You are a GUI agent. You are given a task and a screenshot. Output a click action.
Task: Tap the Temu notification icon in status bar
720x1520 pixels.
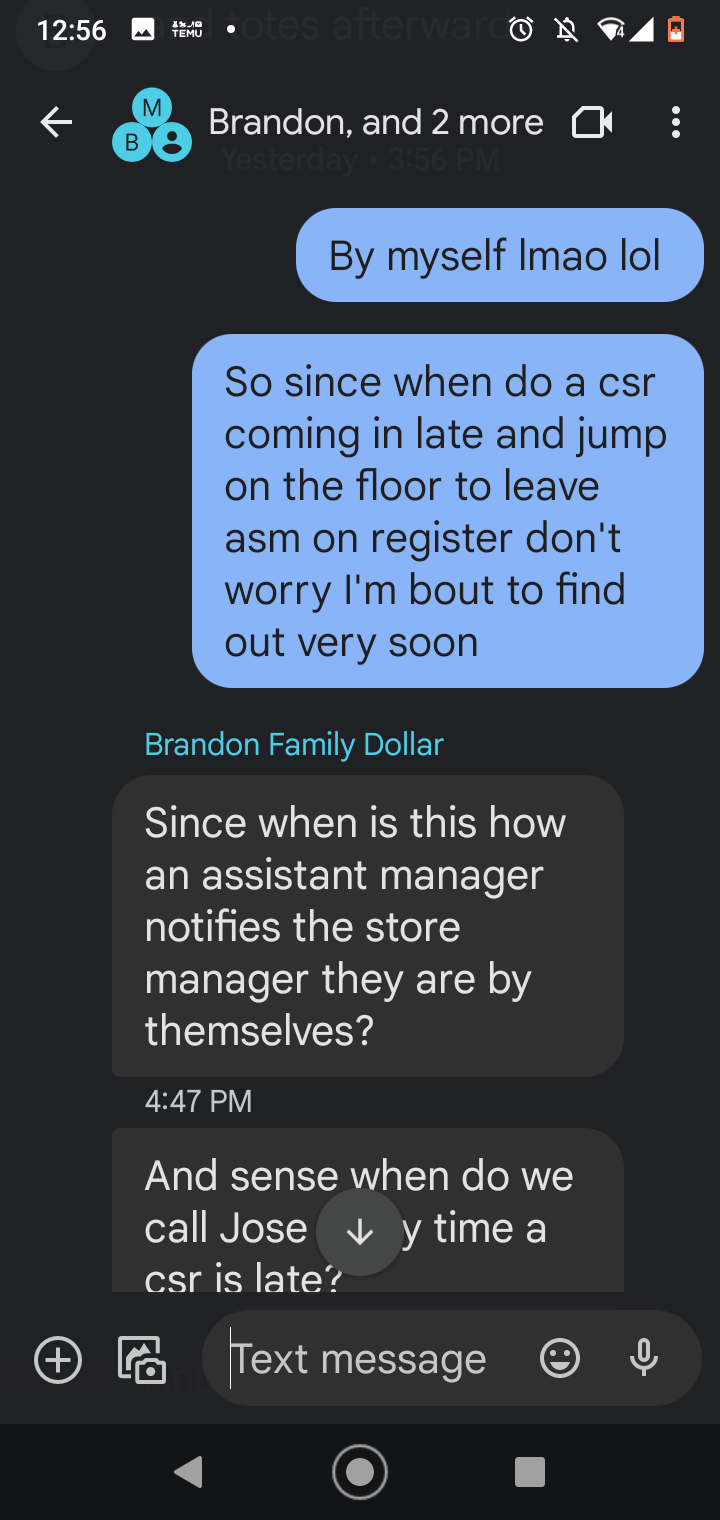[190, 29]
